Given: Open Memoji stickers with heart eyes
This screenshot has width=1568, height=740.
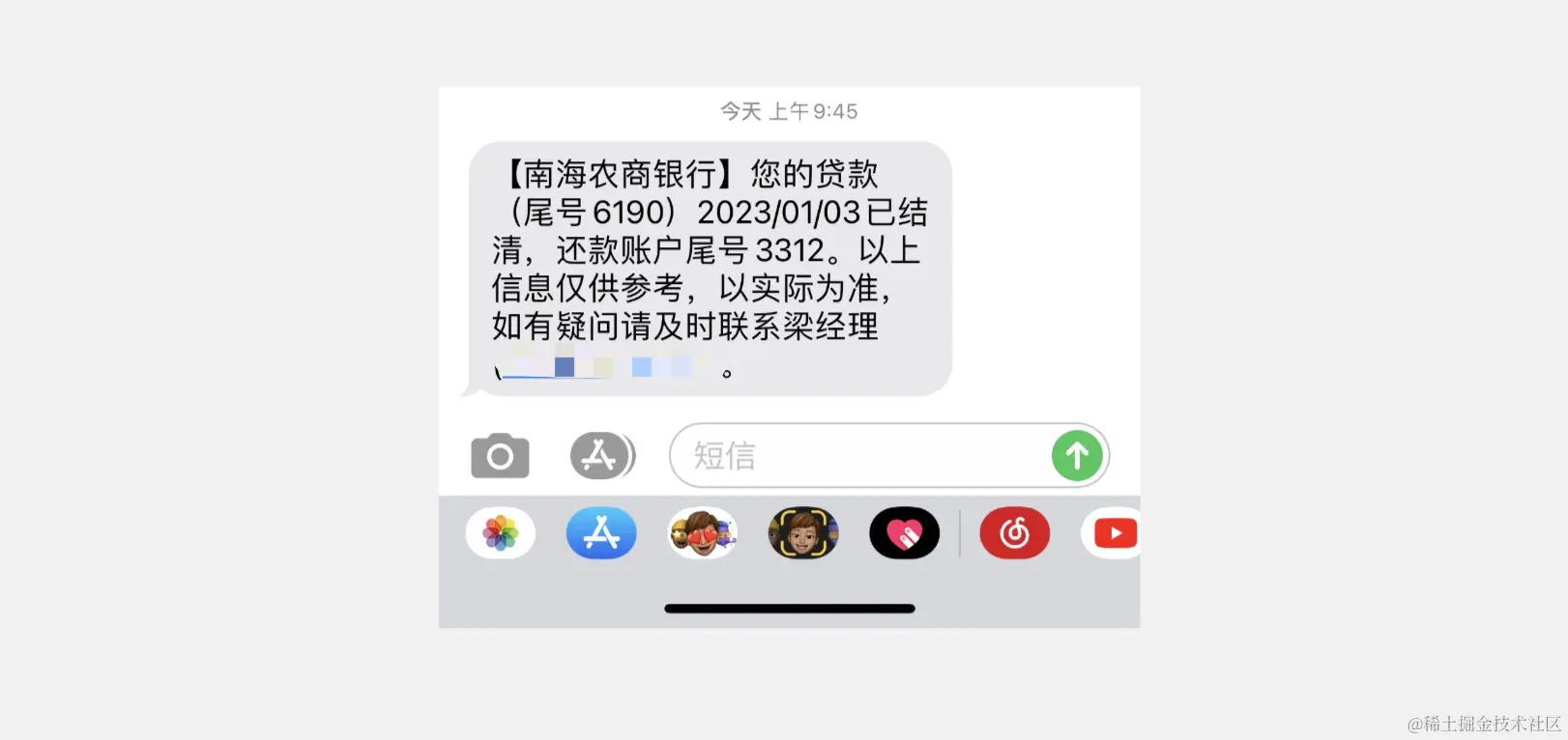Looking at the screenshot, I should 703,533.
